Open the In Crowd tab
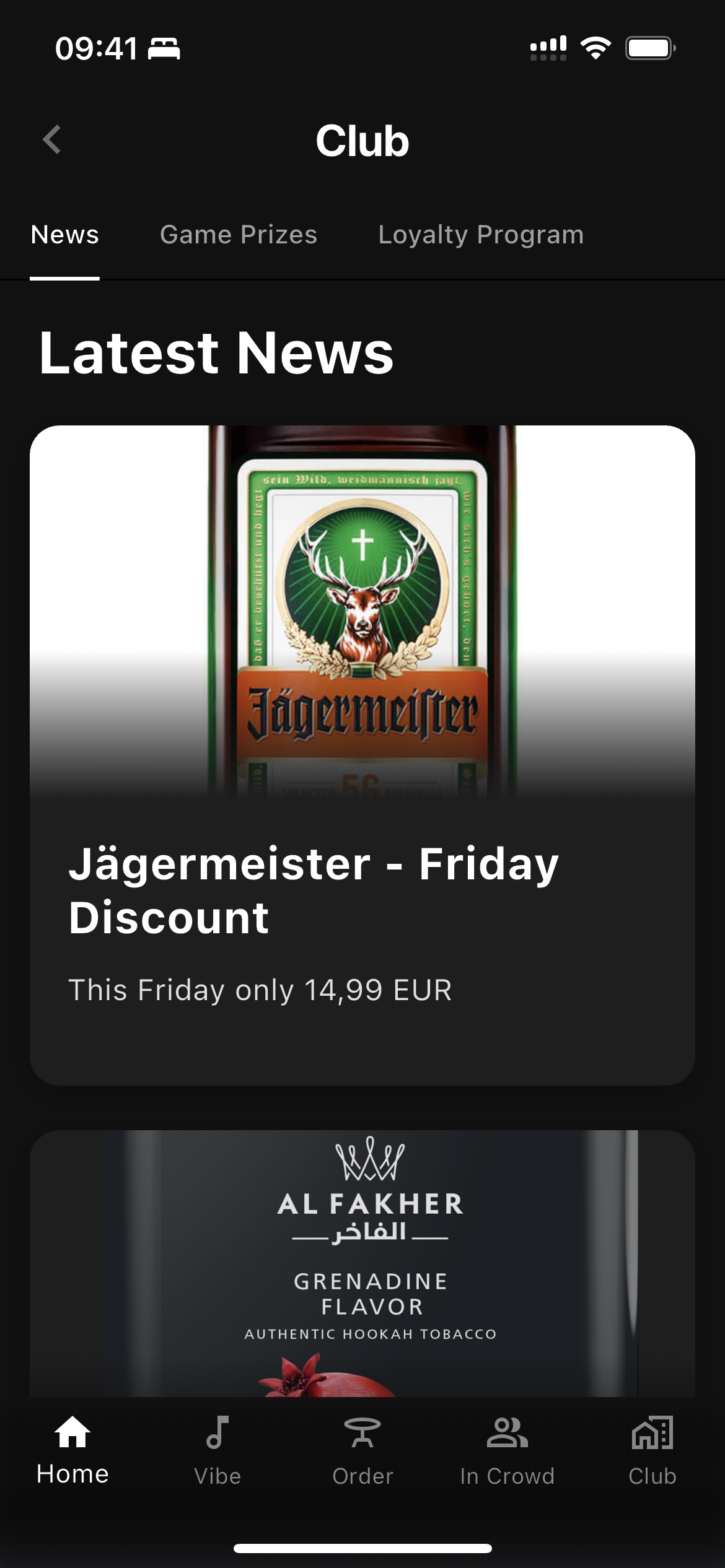The height and width of the screenshot is (1568, 725). [x=507, y=1450]
